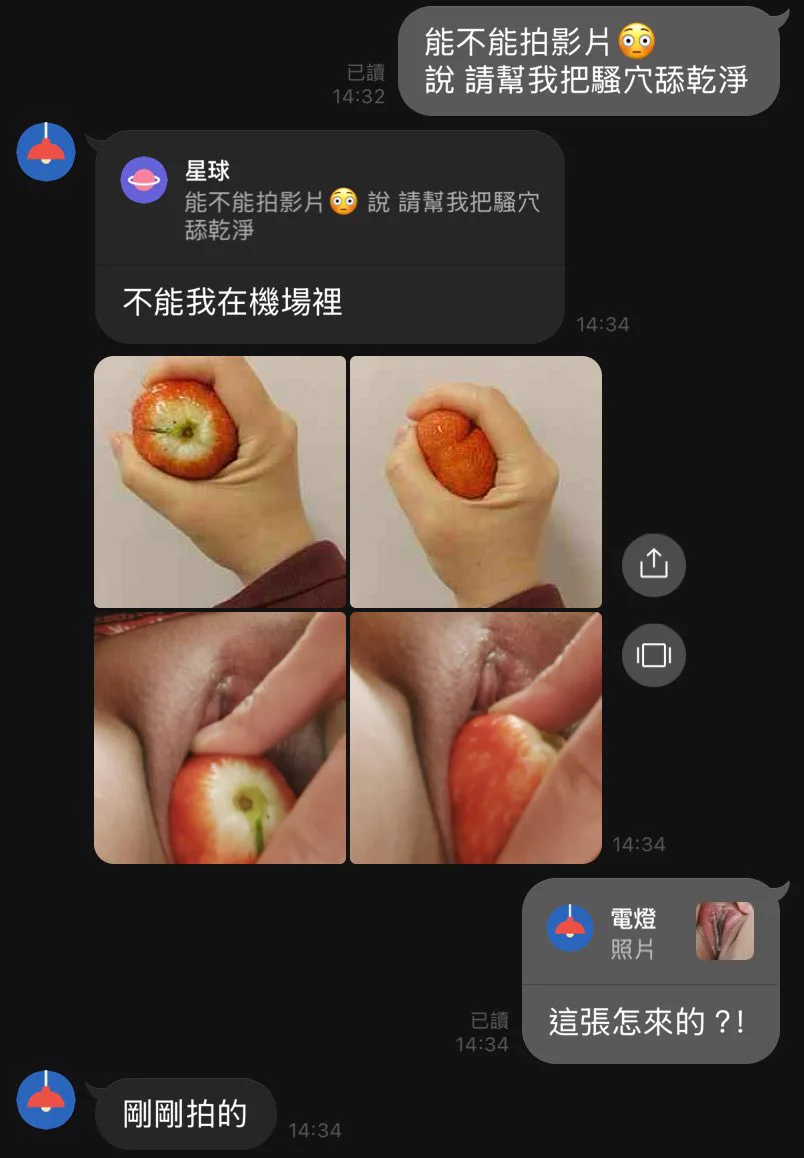
Task: Open the lamp avatar beside 剛剛拍的
Action: (x=46, y=1099)
